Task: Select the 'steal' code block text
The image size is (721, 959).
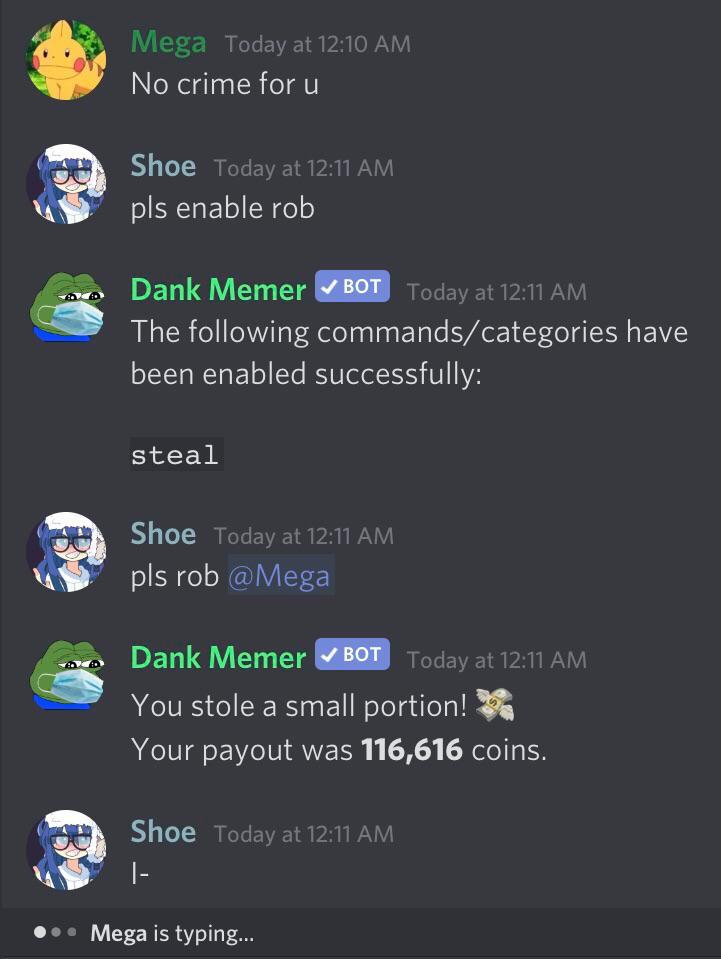Action: click(174, 454)
